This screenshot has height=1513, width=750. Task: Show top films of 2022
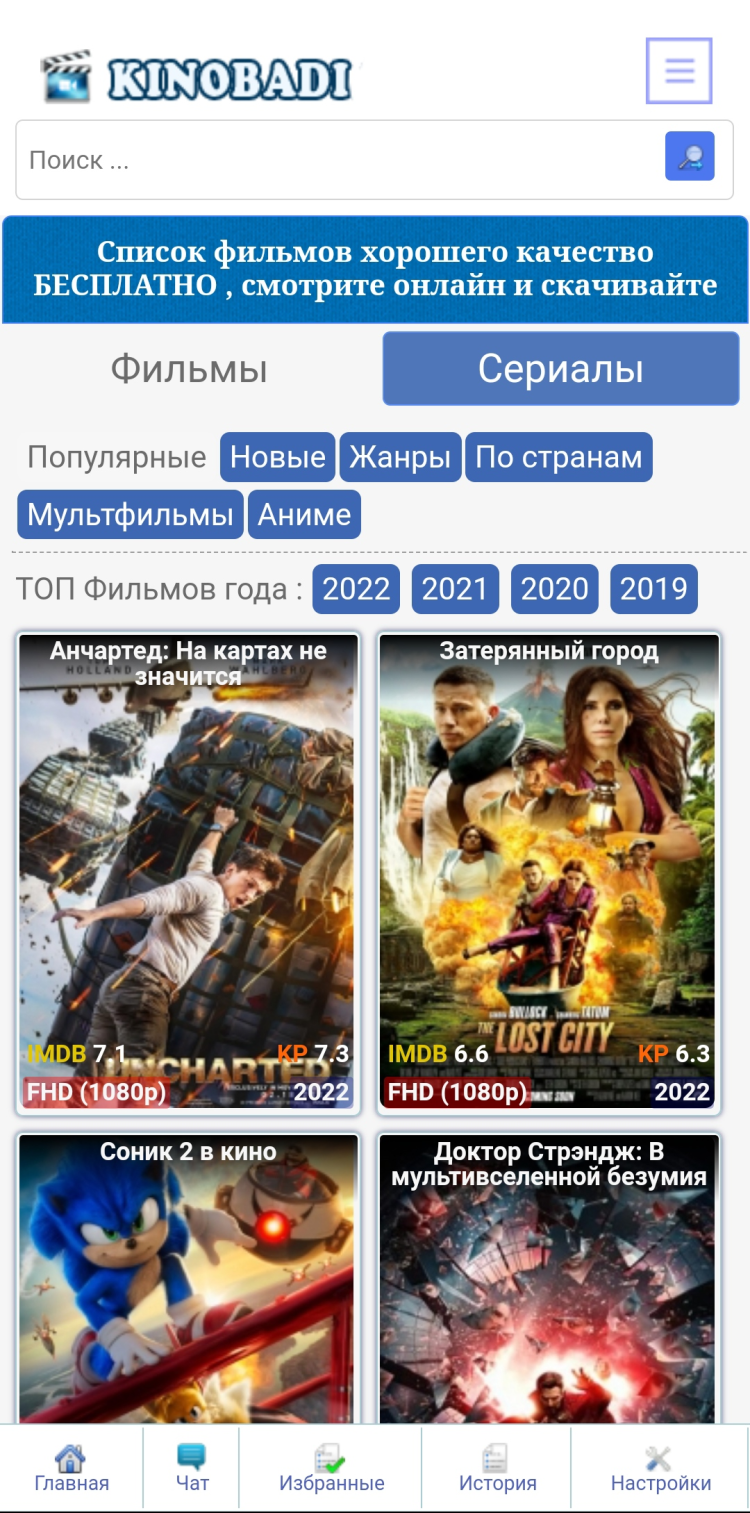pyautogui.click(x=356, y=589)
